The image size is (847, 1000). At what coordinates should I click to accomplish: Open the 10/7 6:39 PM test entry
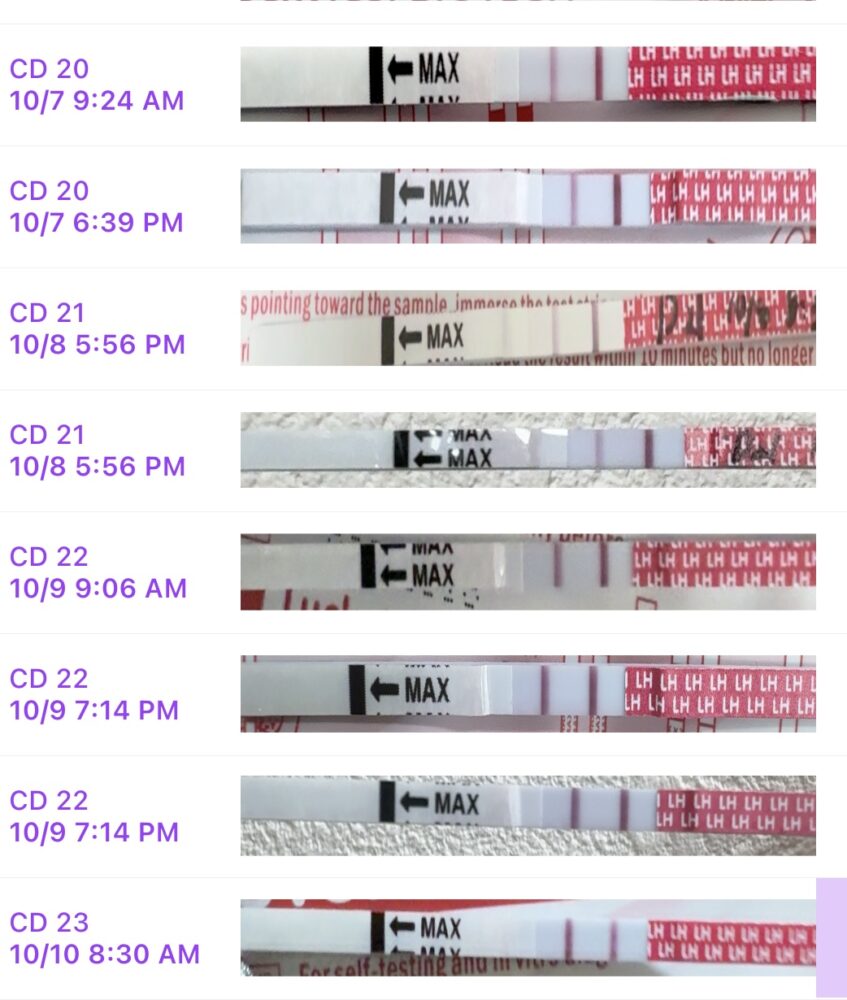(97, 207)
